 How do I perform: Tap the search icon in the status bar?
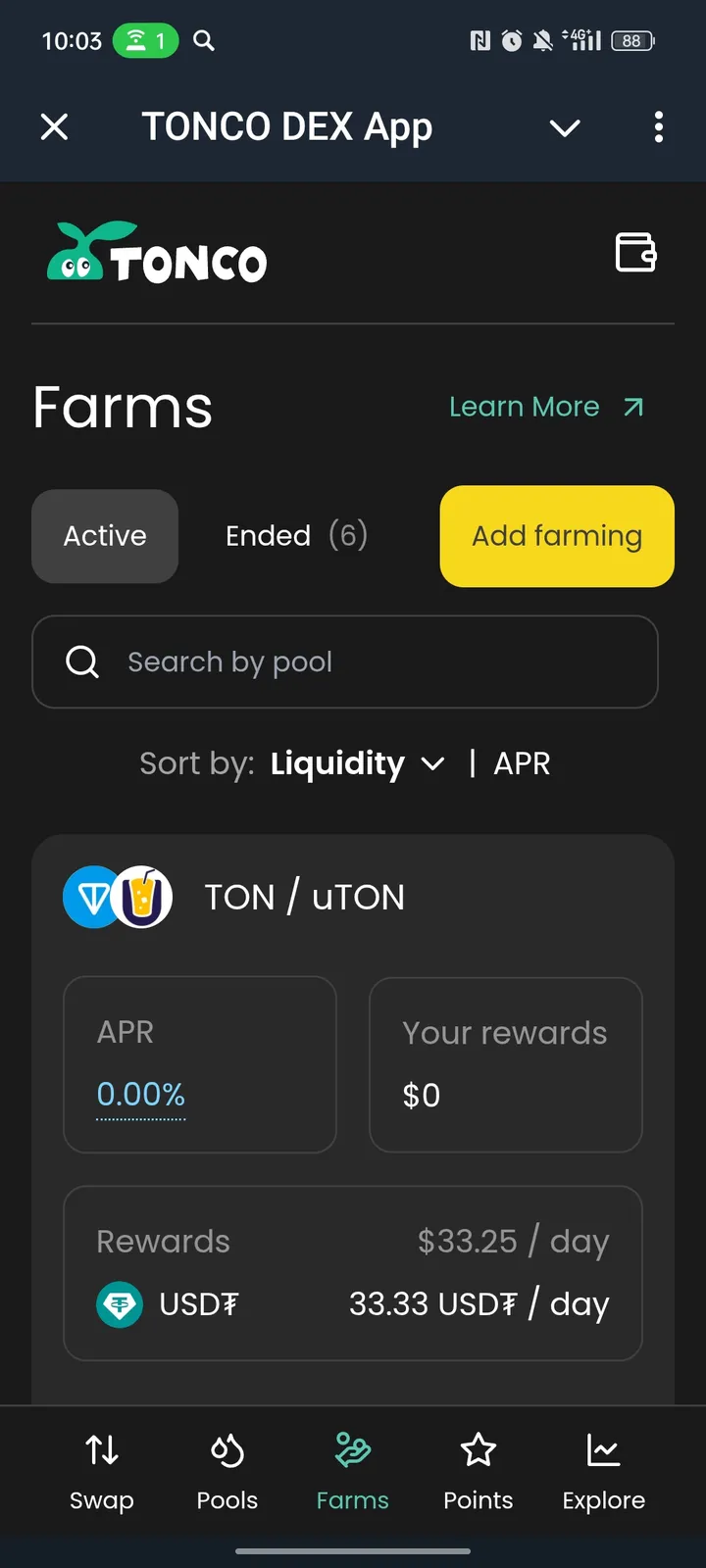(x=203, y=41)
